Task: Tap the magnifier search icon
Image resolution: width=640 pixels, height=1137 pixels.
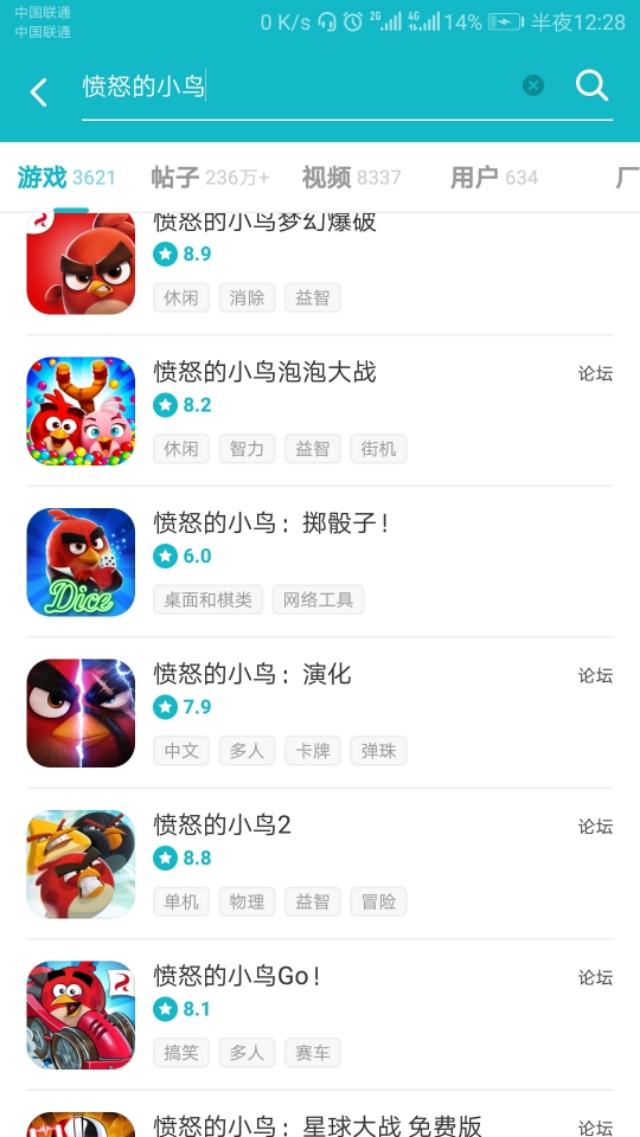Action: [x=592, y=86]
